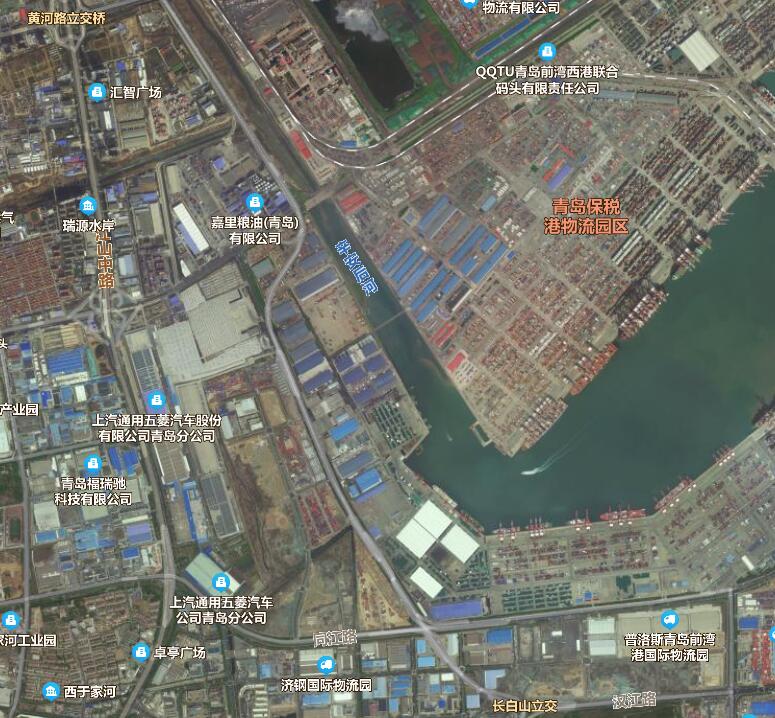Screen dimensions: 775x718
Task: Open QQTU青岛前湾西港联合码头 marker
Action: coord(546,51)
